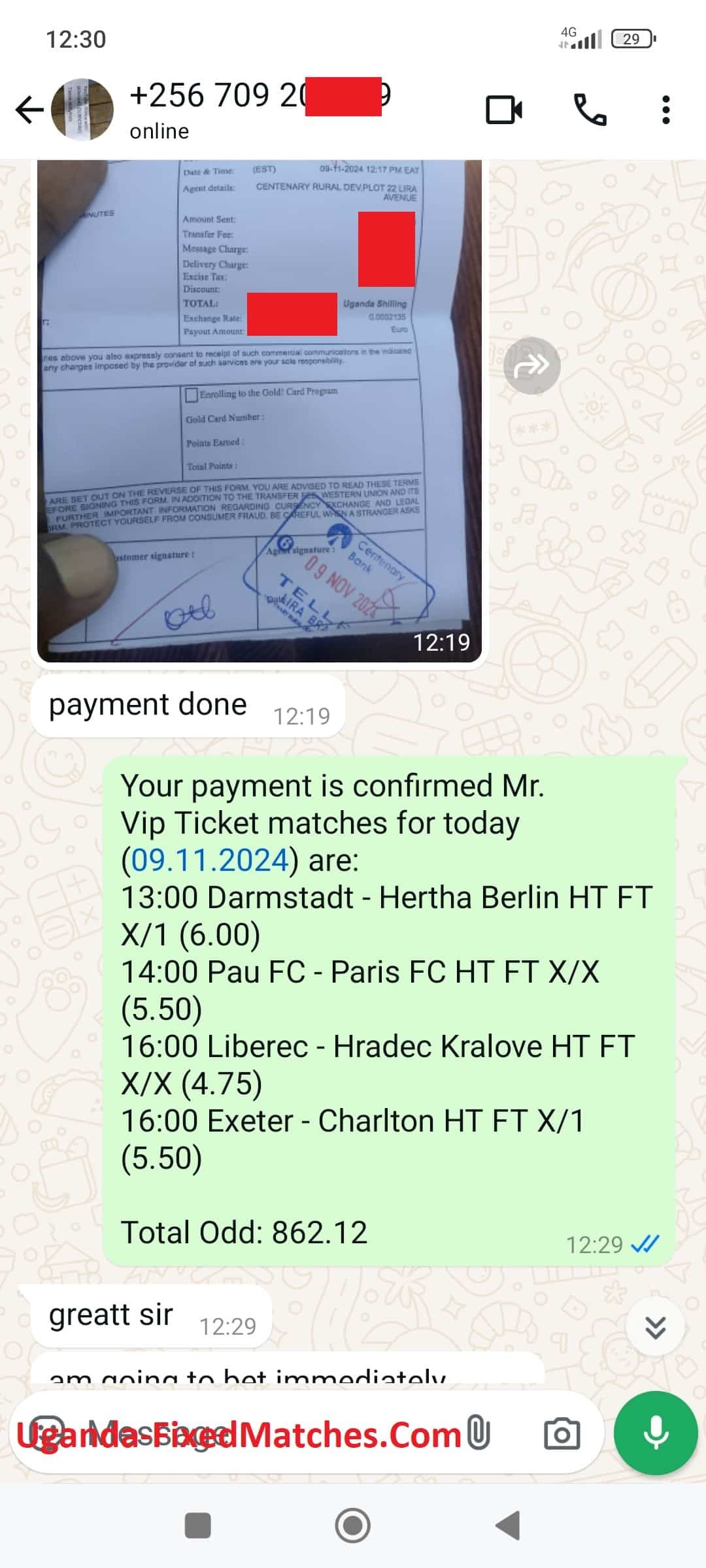The image size is (706, 1568).
Task: Jump to the latest messages
Action: (x=655, y=1327)
